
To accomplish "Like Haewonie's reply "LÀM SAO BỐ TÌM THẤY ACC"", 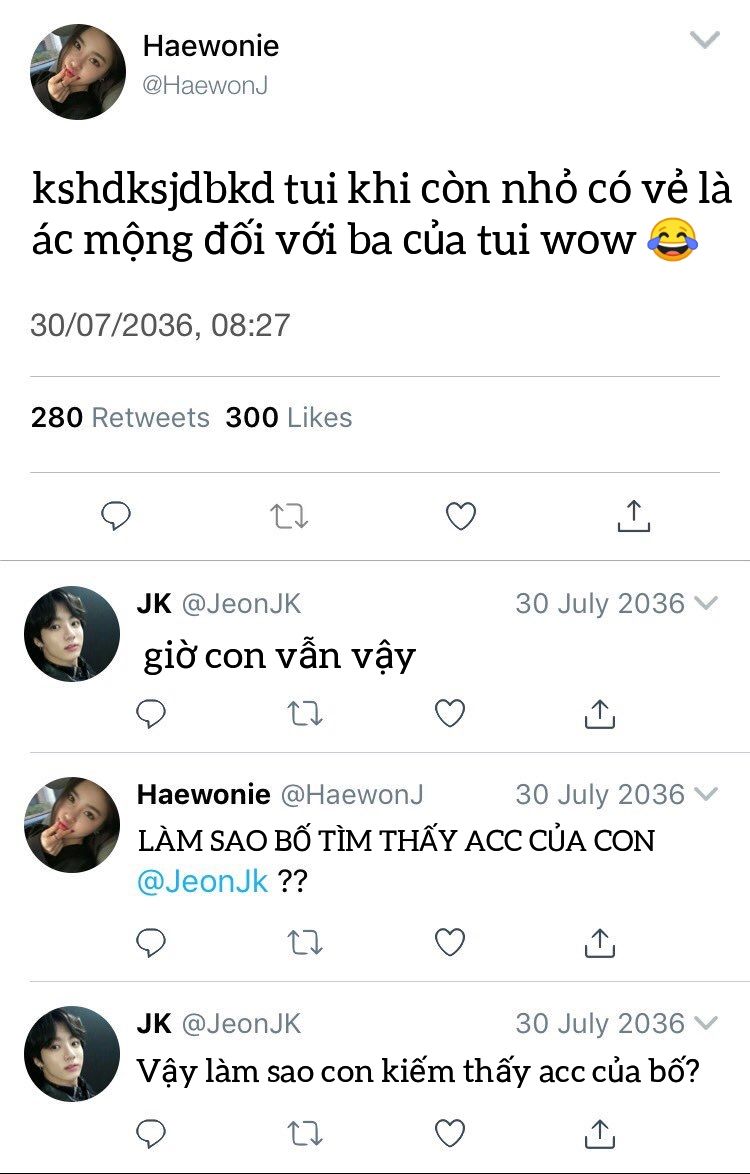I will 450,941.
